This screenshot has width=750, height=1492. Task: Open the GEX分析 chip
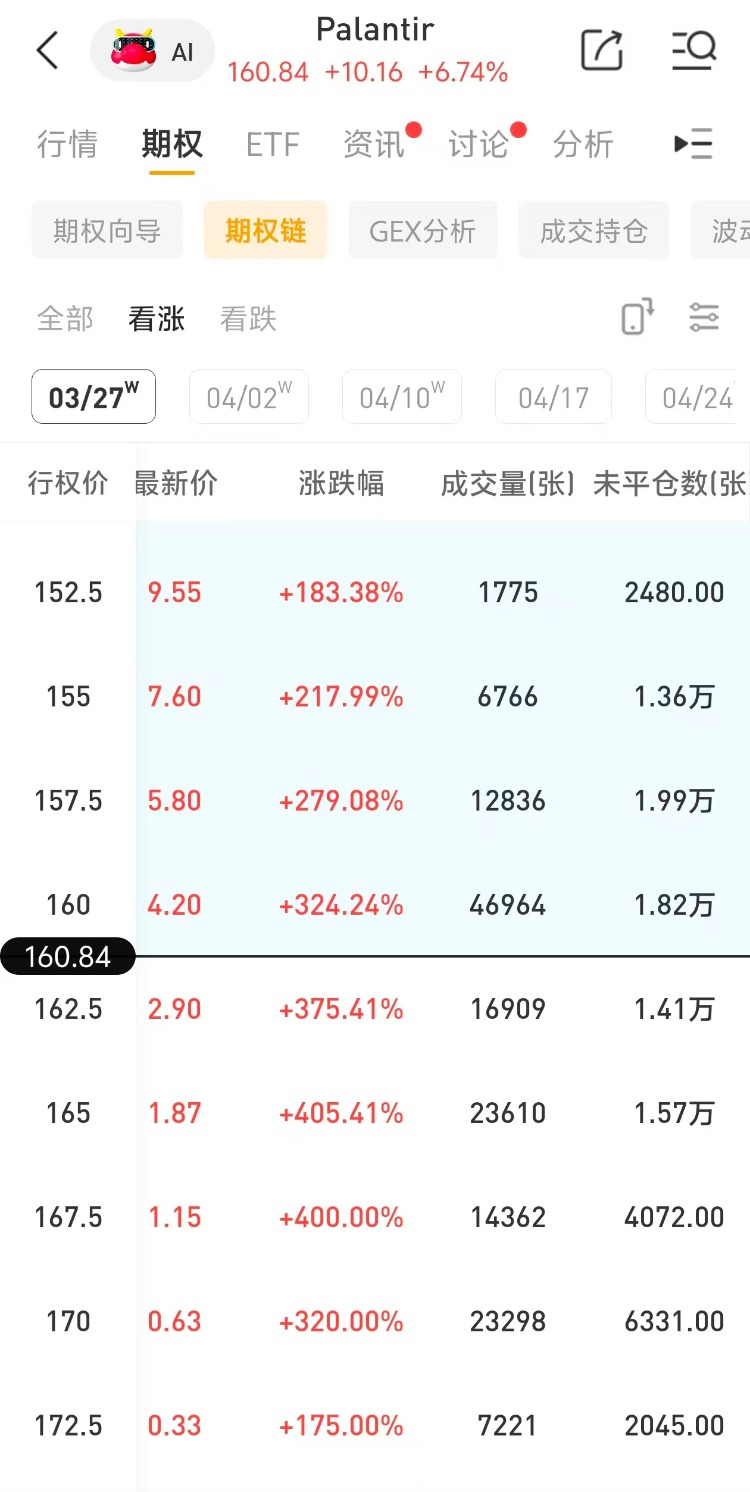[422, 232]
